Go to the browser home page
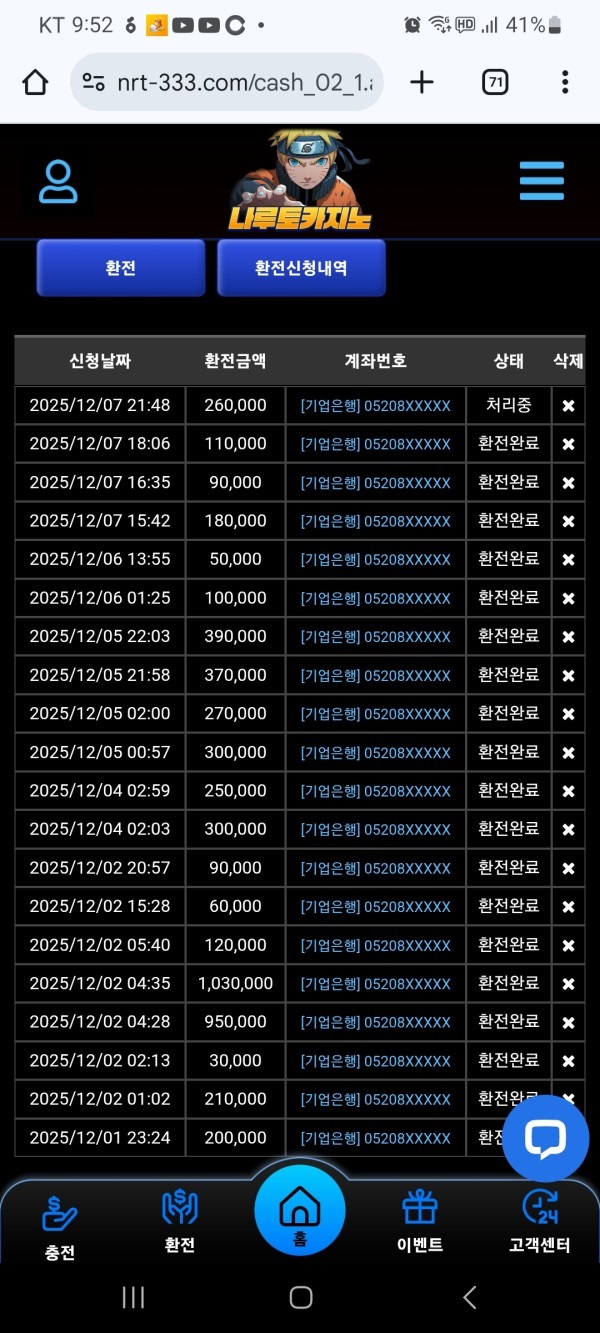The width and height of the screenshot is (600, 1333). (35, 82)
